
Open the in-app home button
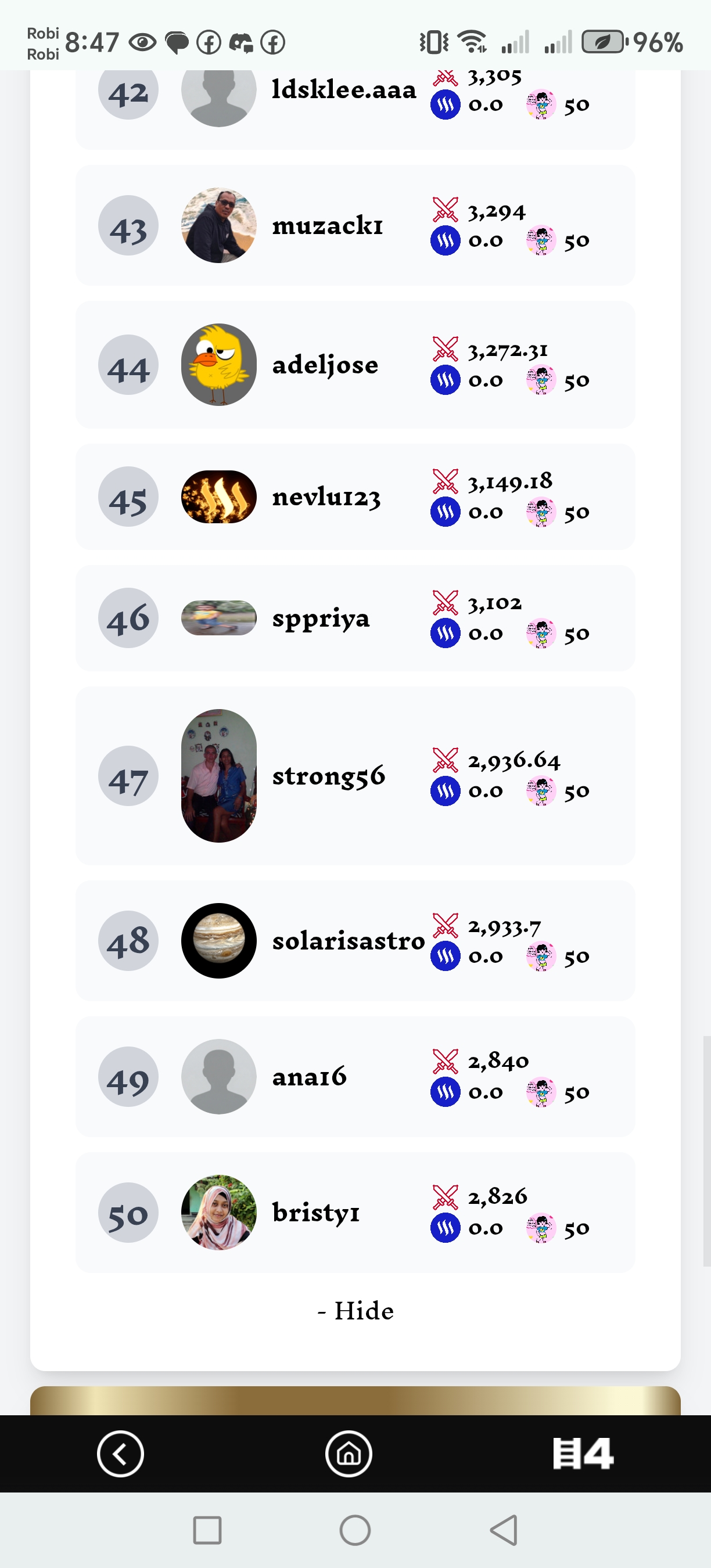tap(349, 1454)
